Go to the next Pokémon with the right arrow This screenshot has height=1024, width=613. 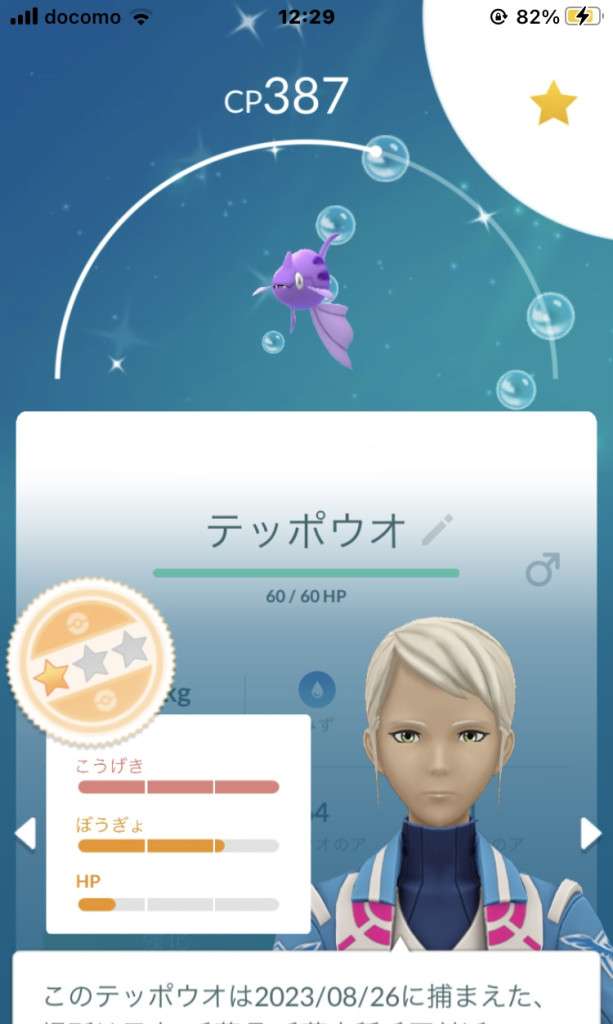(x=590, y=832)
